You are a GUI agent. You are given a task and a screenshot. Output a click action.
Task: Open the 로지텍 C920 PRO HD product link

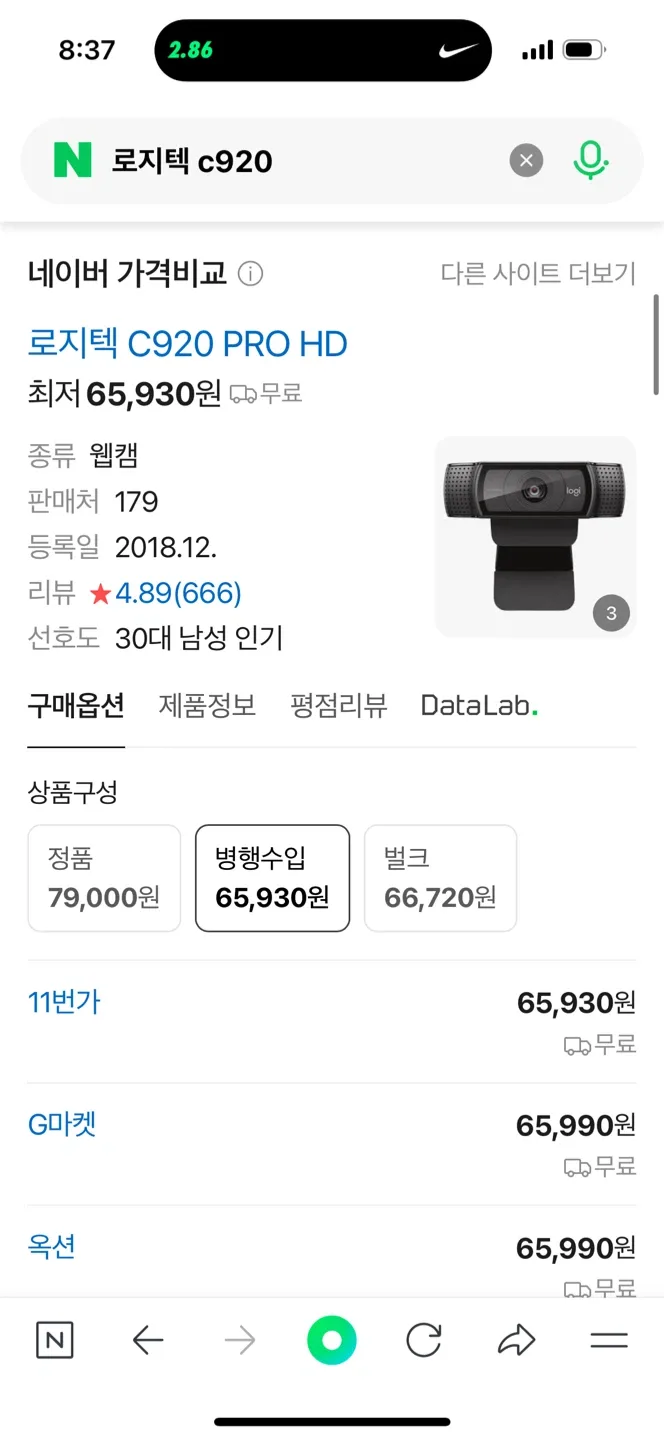tap(188, 344)
